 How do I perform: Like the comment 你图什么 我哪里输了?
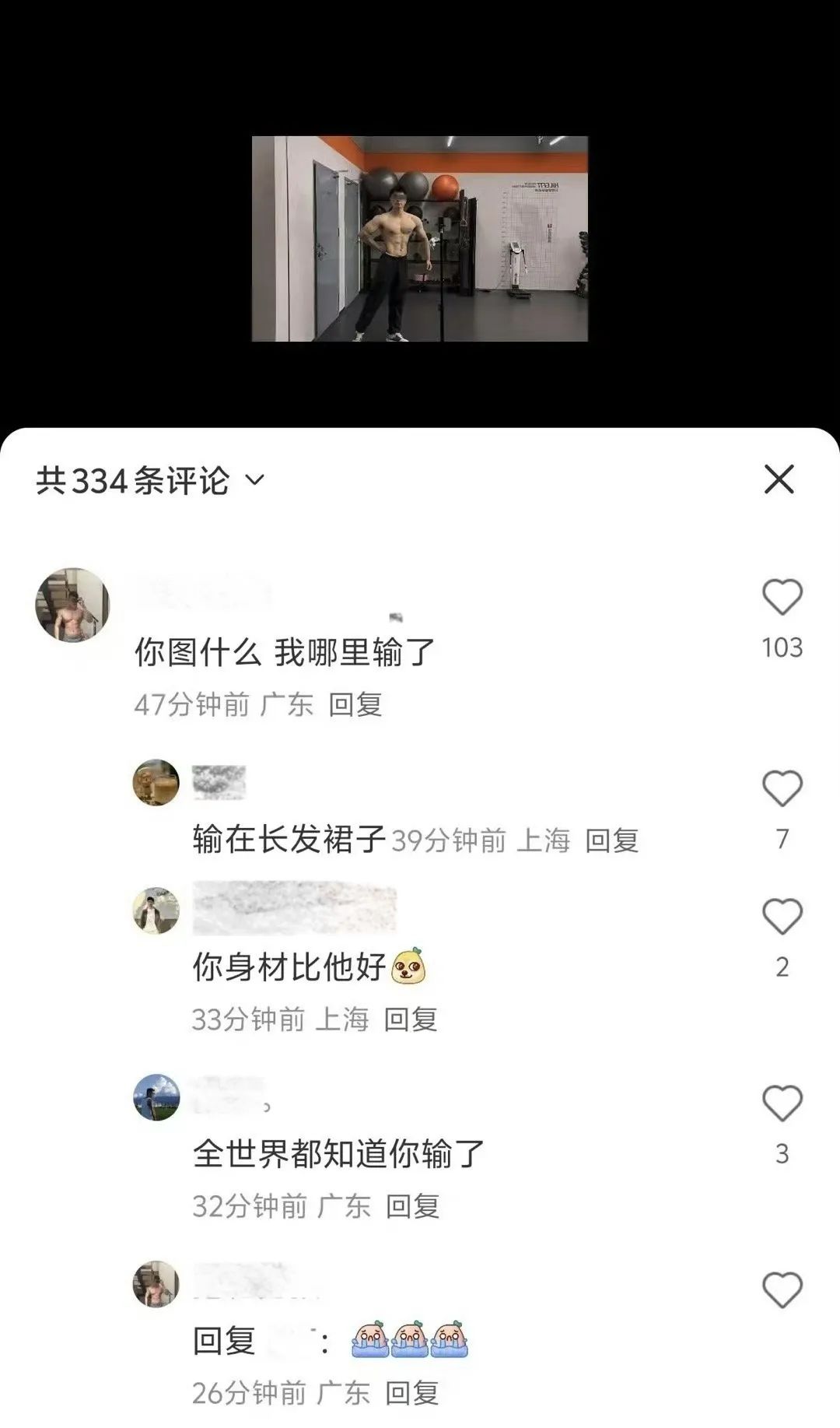pyautogui.click(x=782, y=598)
